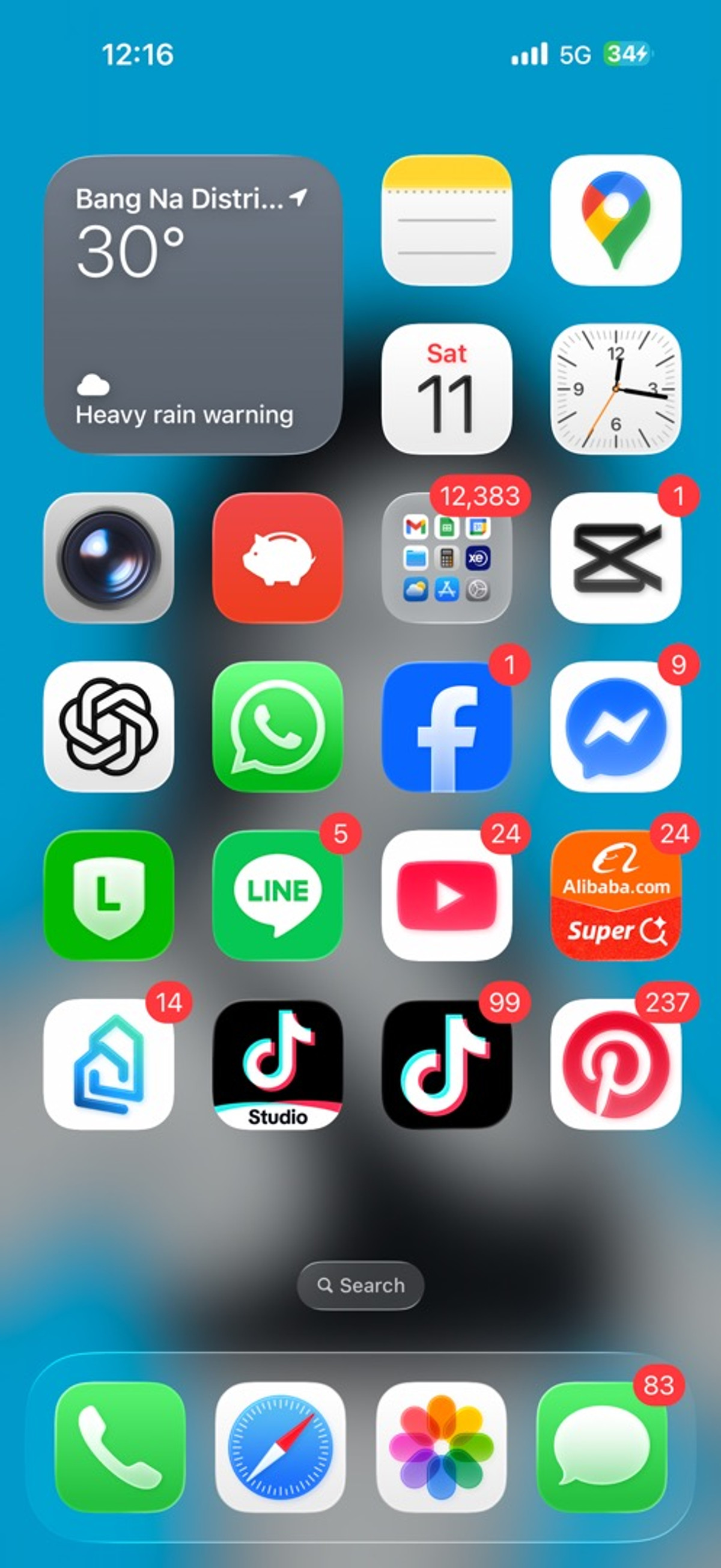Launch the CapCut video editor
Screen dimensions: 721x1568
click(x=616, y=557)
